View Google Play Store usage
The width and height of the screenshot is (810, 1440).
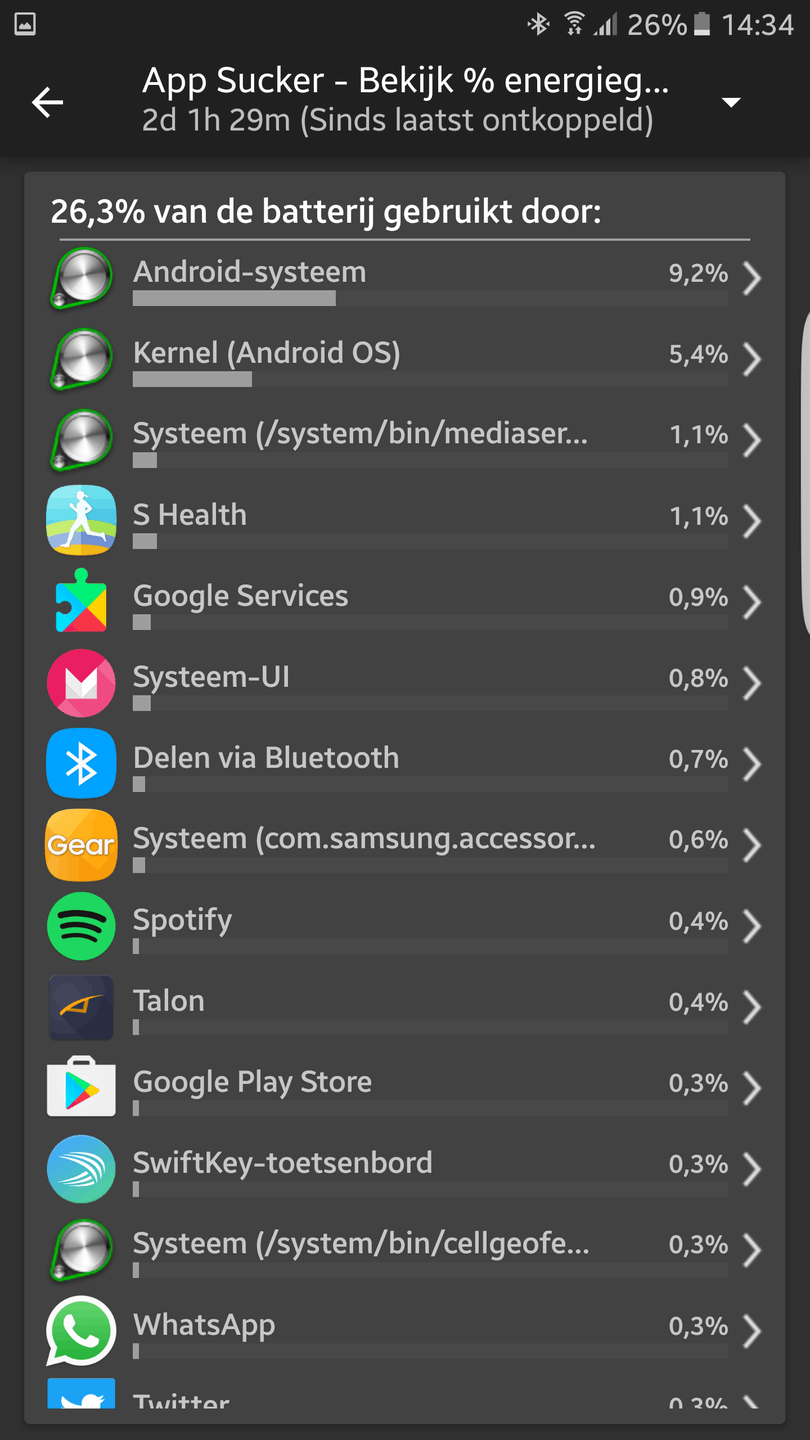point(404,1089)
